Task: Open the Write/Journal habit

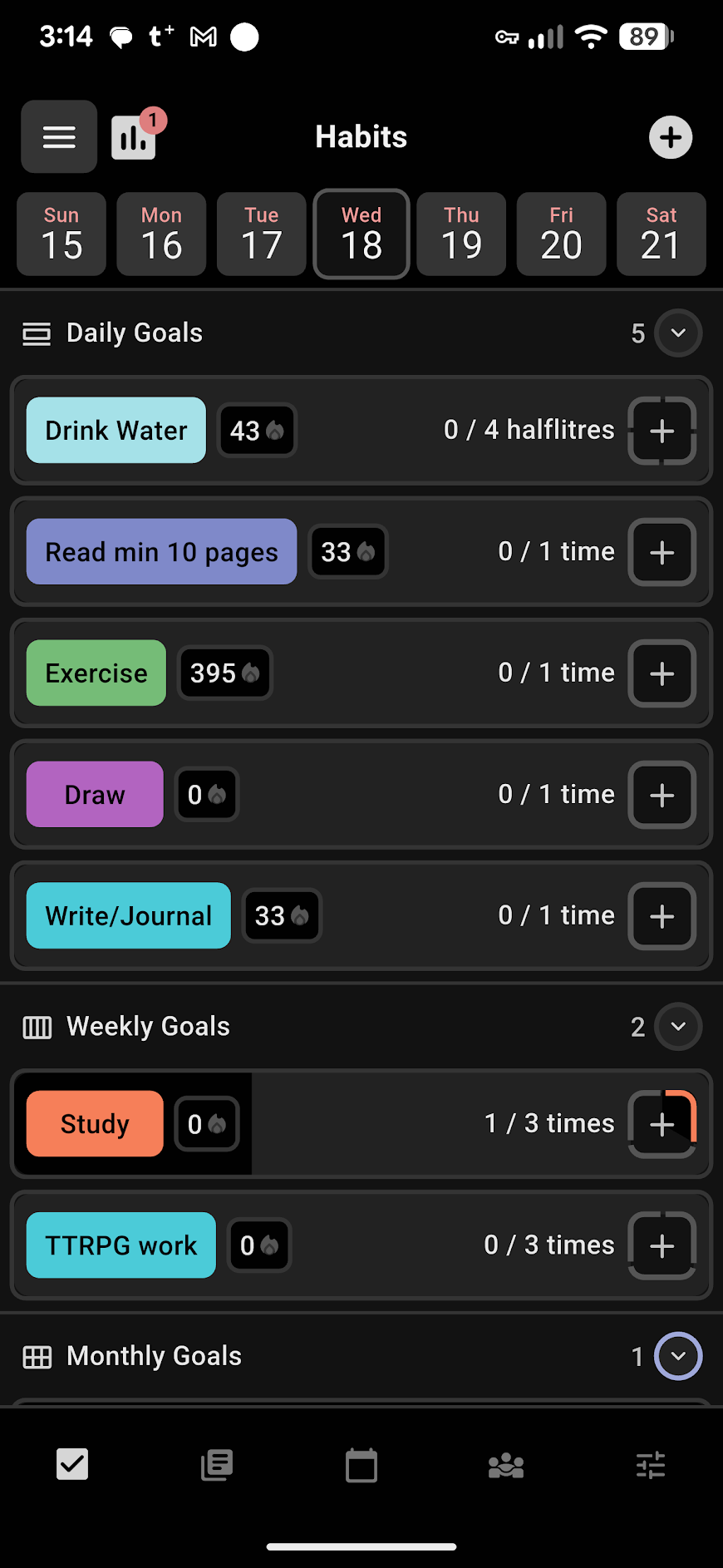Action: tap(127, 915)
